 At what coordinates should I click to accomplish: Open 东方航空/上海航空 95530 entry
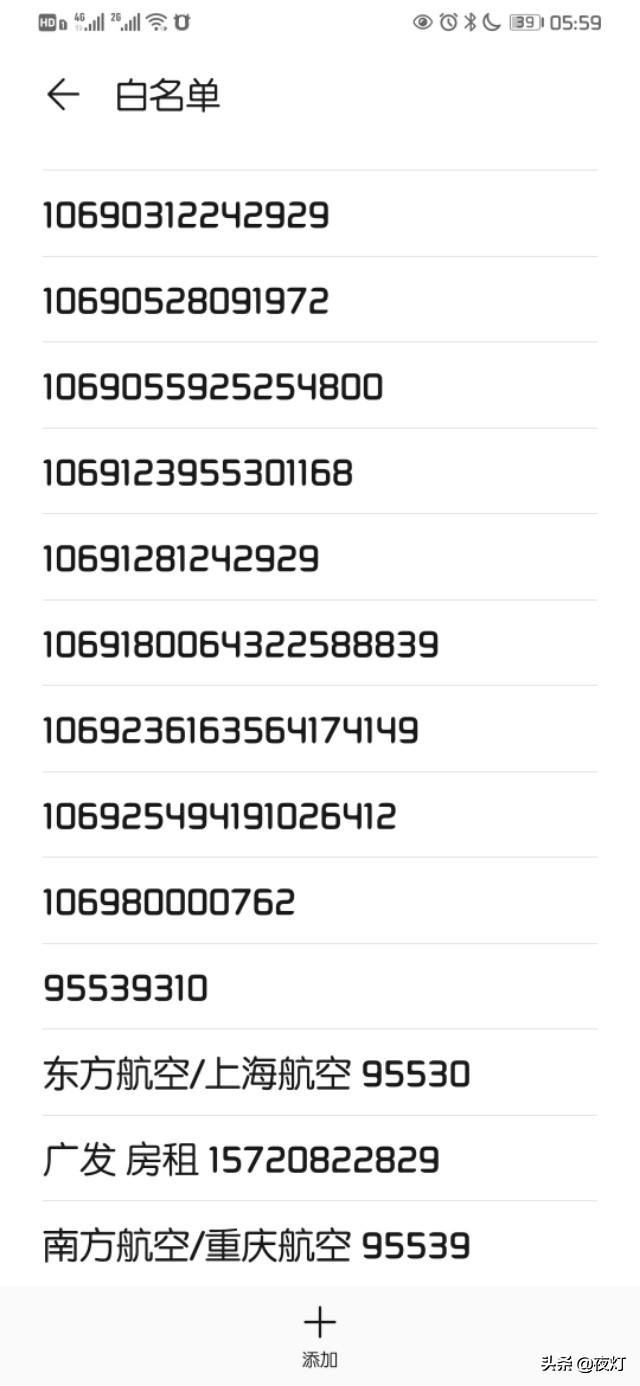pyautogui.click(x=320, y=1073)
